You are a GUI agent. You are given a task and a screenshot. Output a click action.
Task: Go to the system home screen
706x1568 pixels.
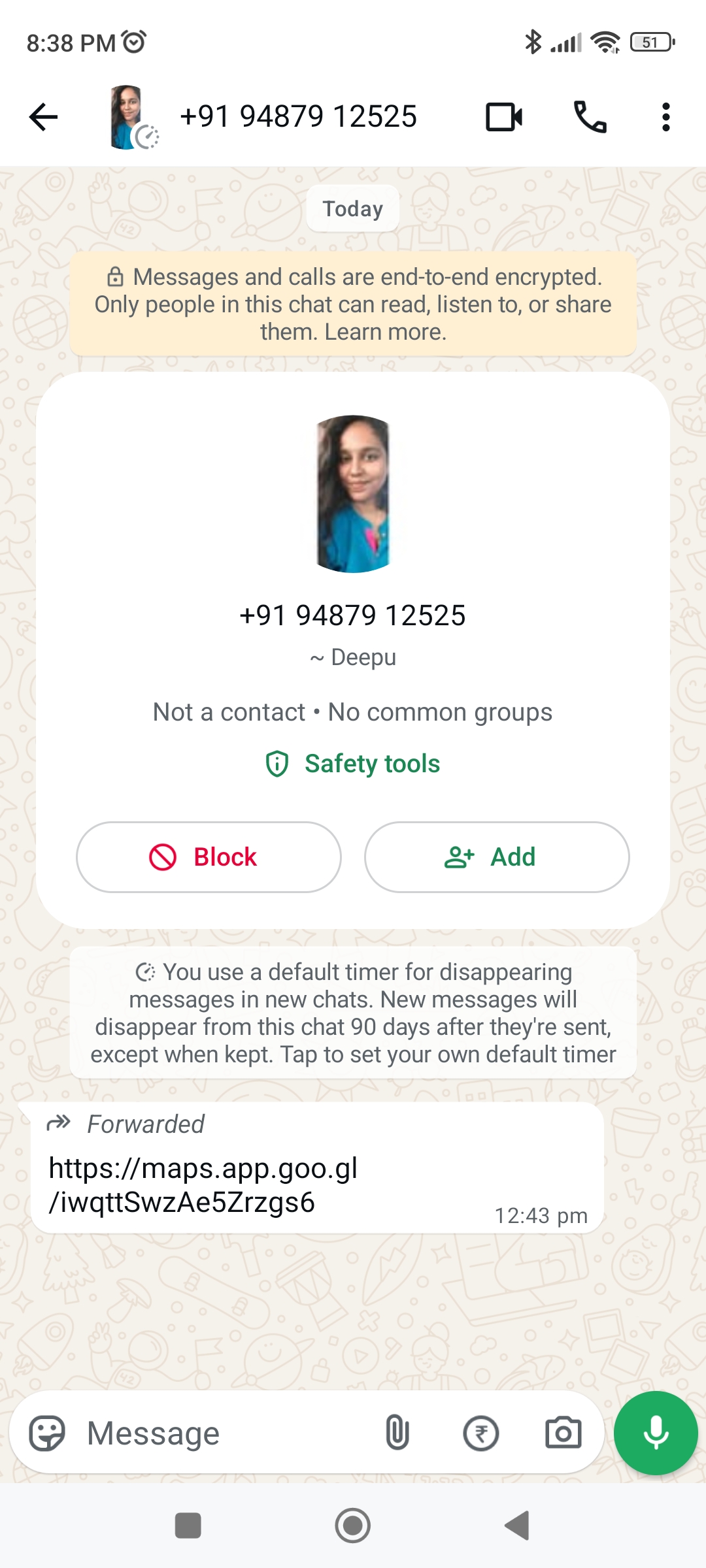click(353, 1526)
